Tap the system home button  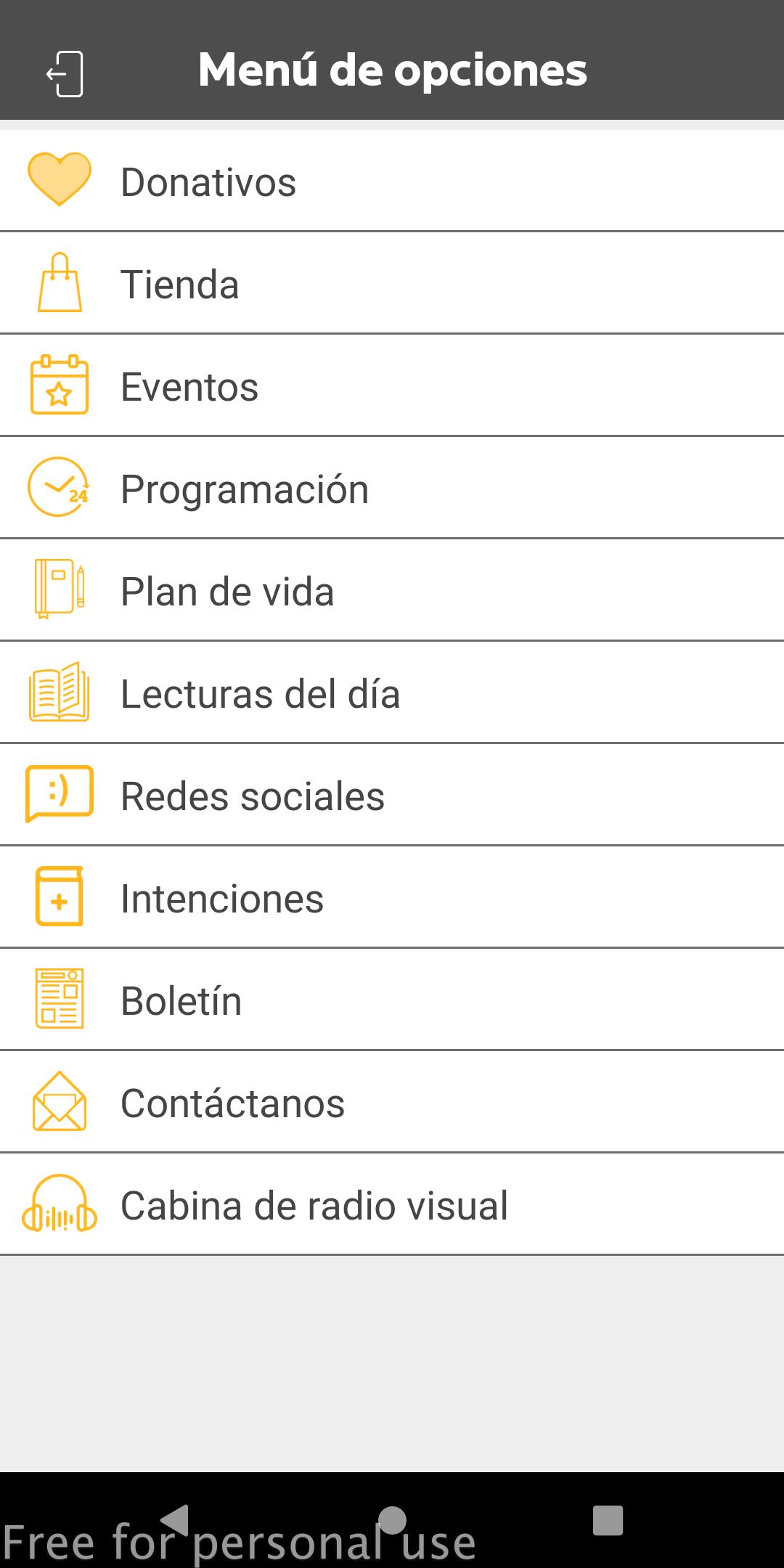pos(392,1520)
